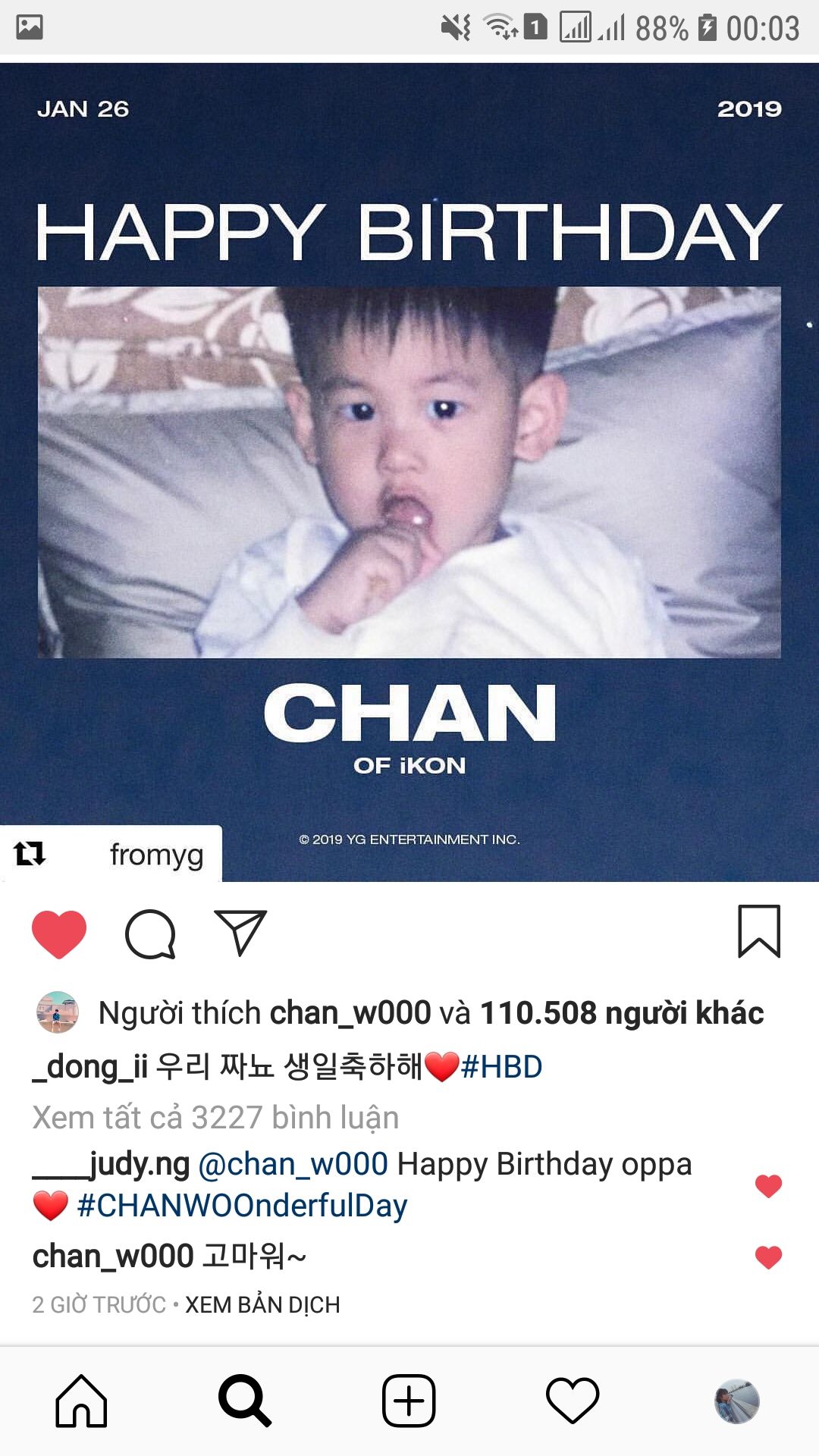Unlike chan_w000's reply 고마워~
819x1456 pixels.
pyautogui.click(x=768, y=1257)
